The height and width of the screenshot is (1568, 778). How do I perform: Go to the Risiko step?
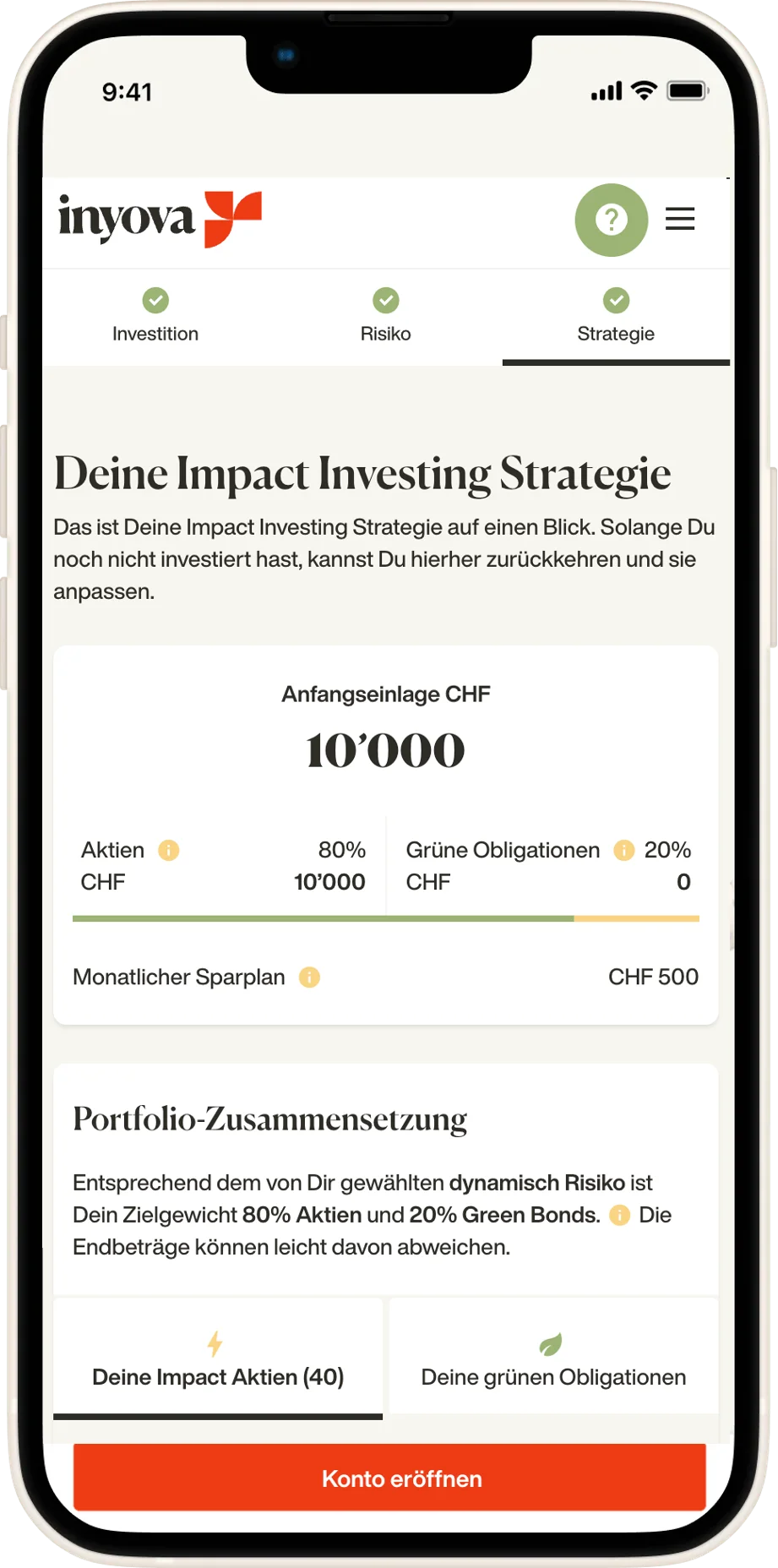point(385,317)
